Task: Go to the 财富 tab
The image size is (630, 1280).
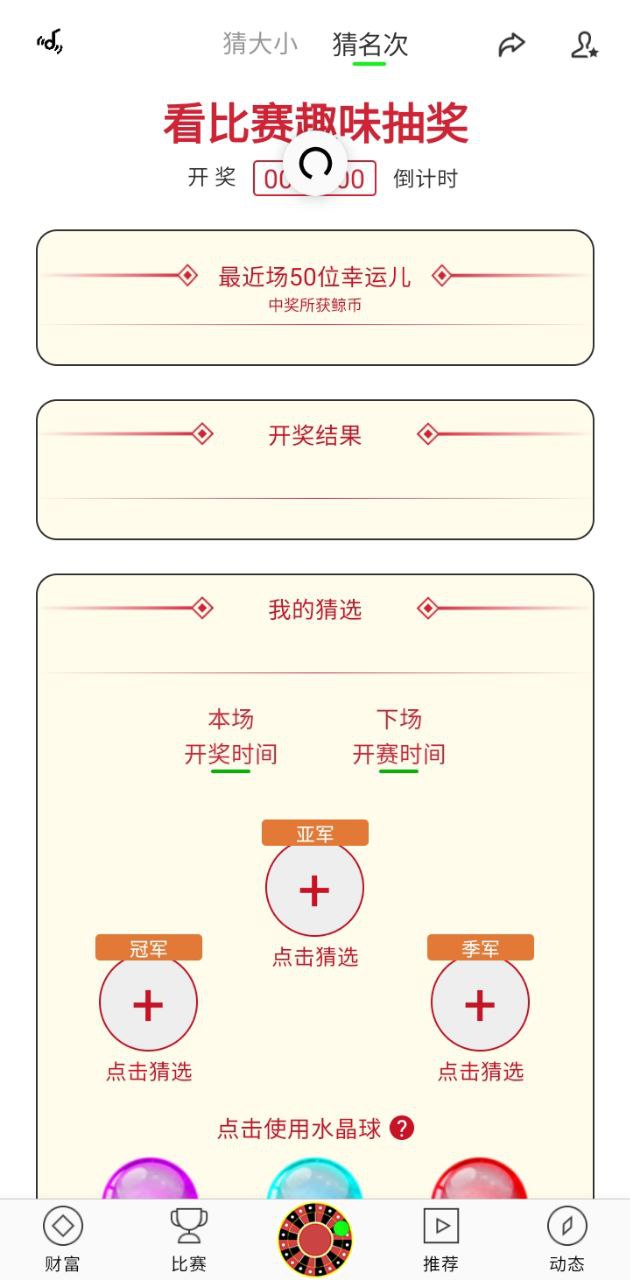Action: point(62,1240)
